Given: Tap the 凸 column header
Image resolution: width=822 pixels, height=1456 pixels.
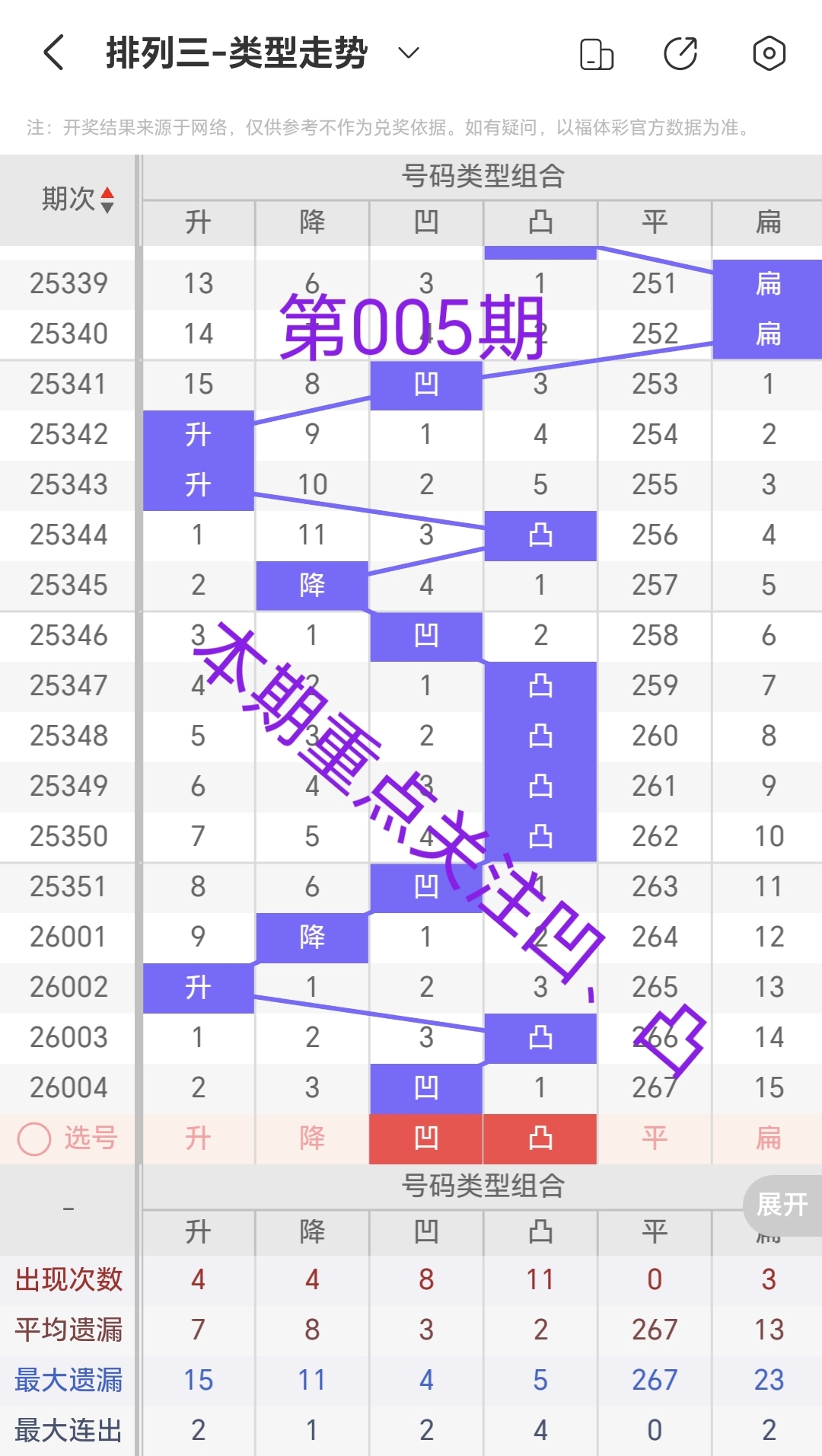Looking at the screenshot, I should click(x=540, y=223).
